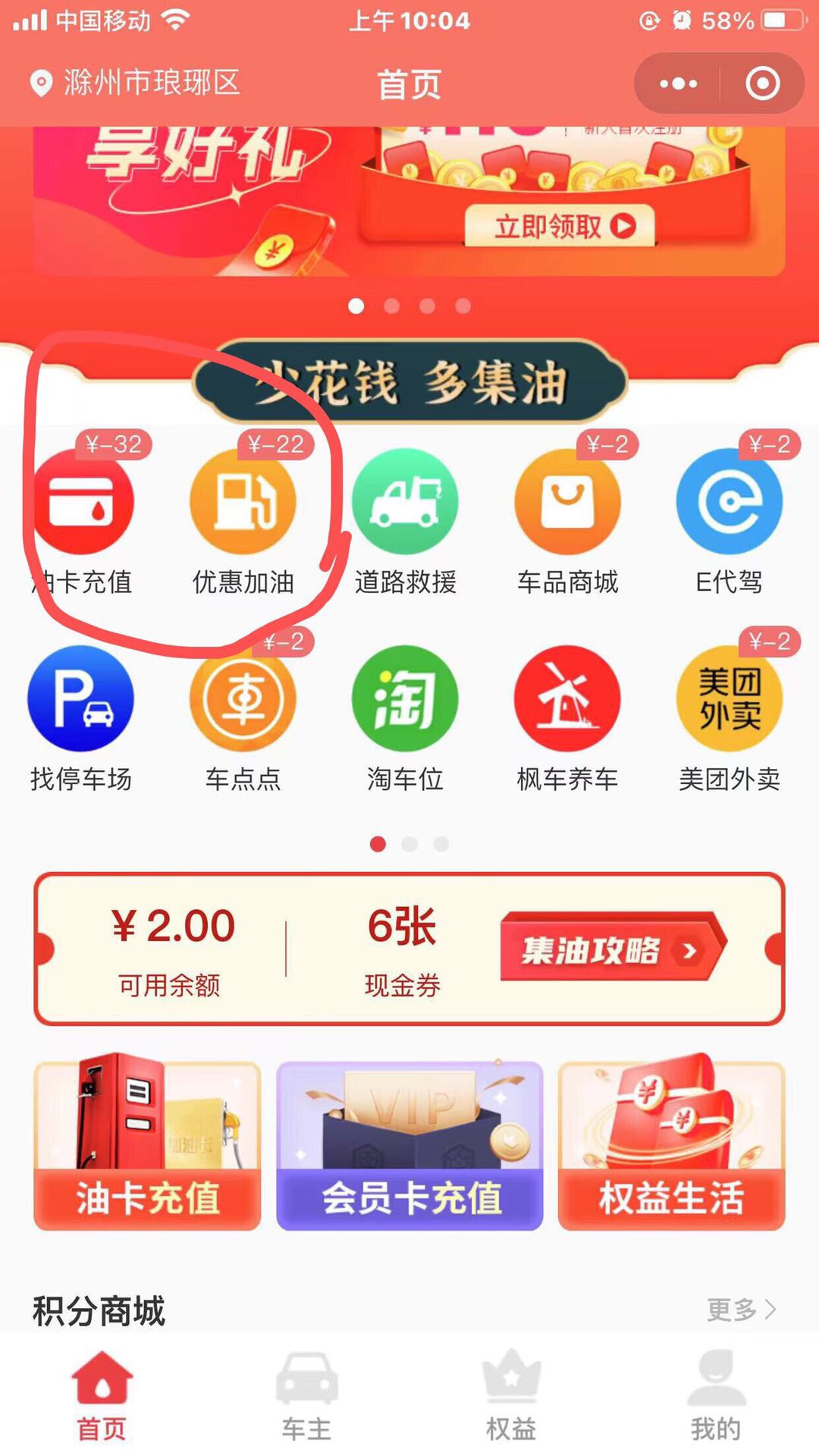This screenshot has width=819, height=1456.
Task: Open the mini-program more options menu
Action: [x=677, y=83]
